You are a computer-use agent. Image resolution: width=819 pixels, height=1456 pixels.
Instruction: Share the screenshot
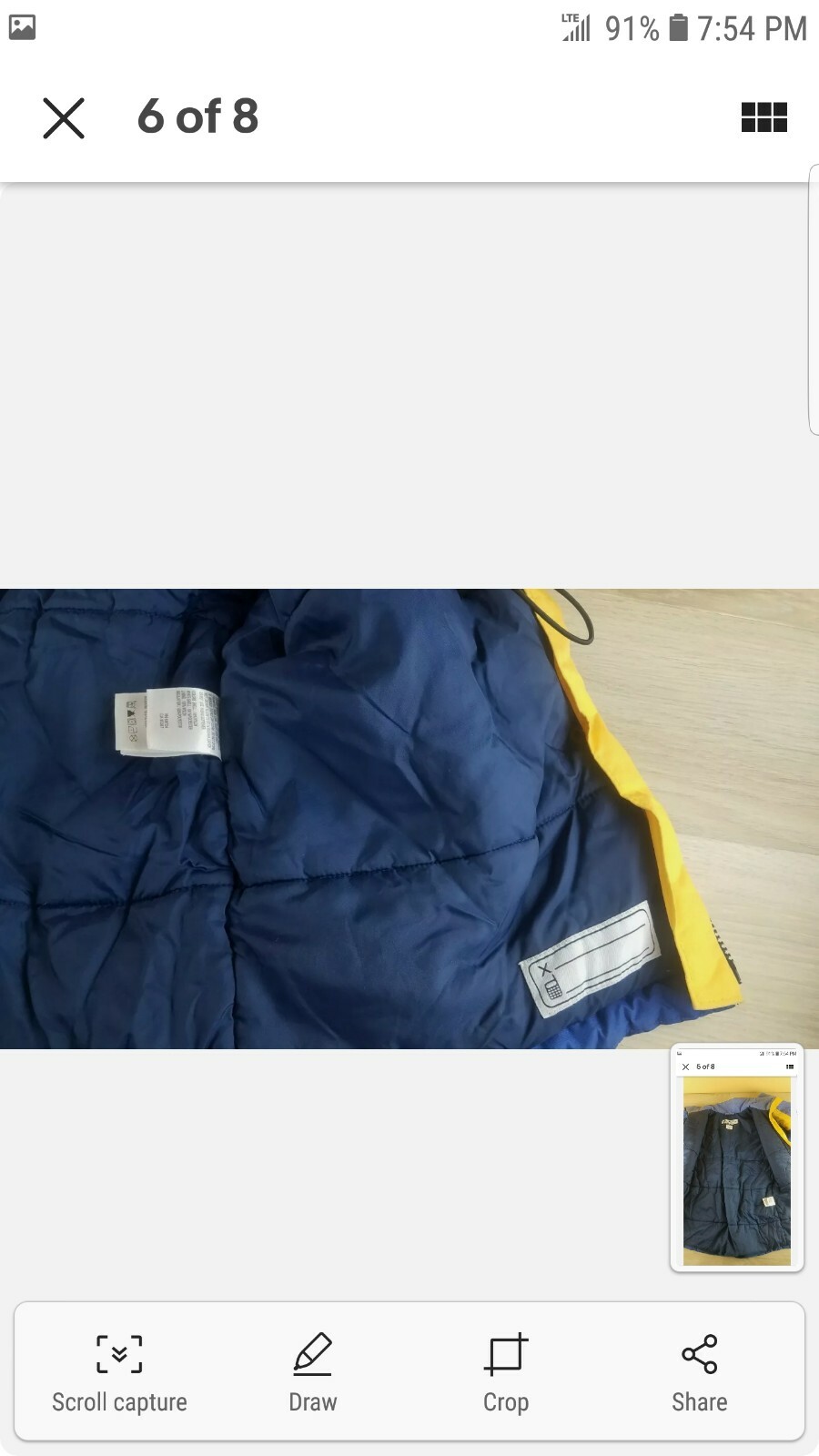click(699, 1373)
